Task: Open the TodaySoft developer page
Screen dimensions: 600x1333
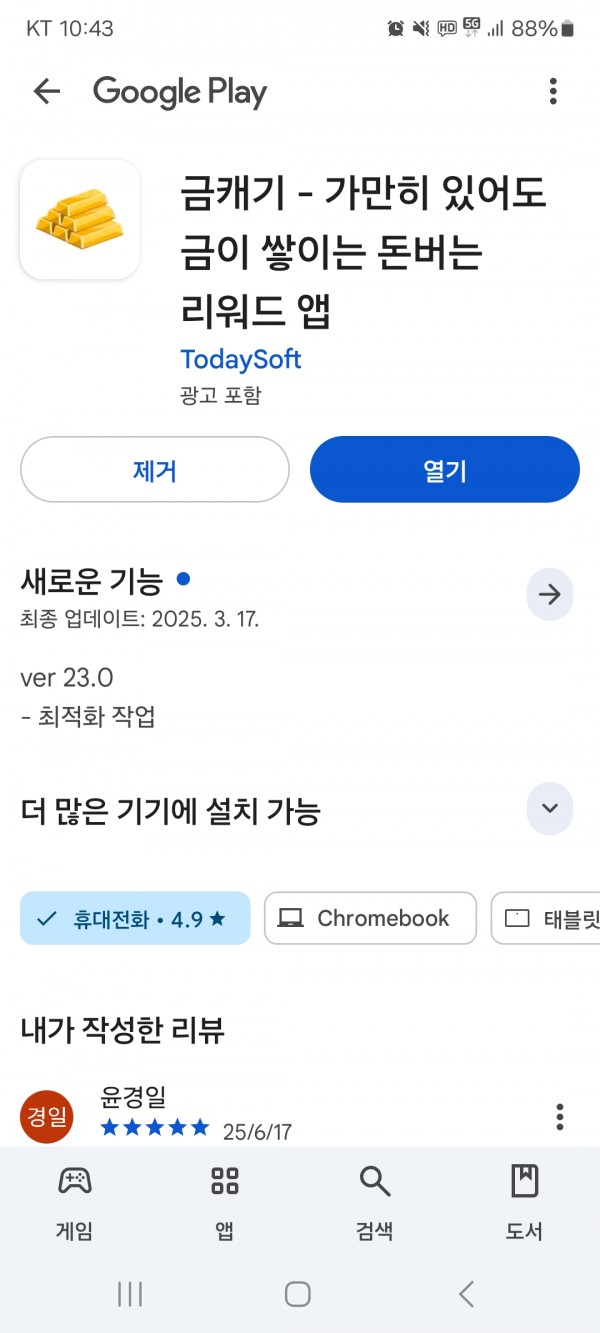Action: (x=241, y=359)
